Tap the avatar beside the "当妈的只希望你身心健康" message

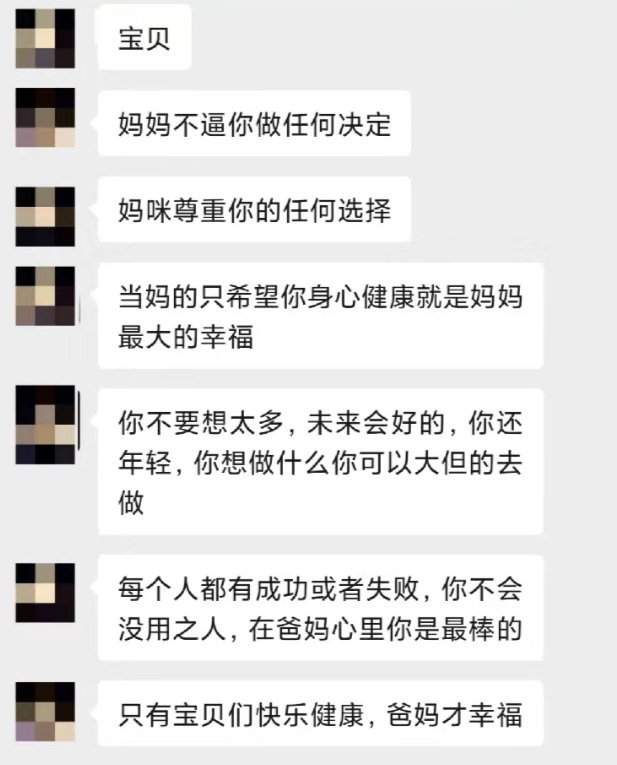pyautogui.click(x=45, y=295)
